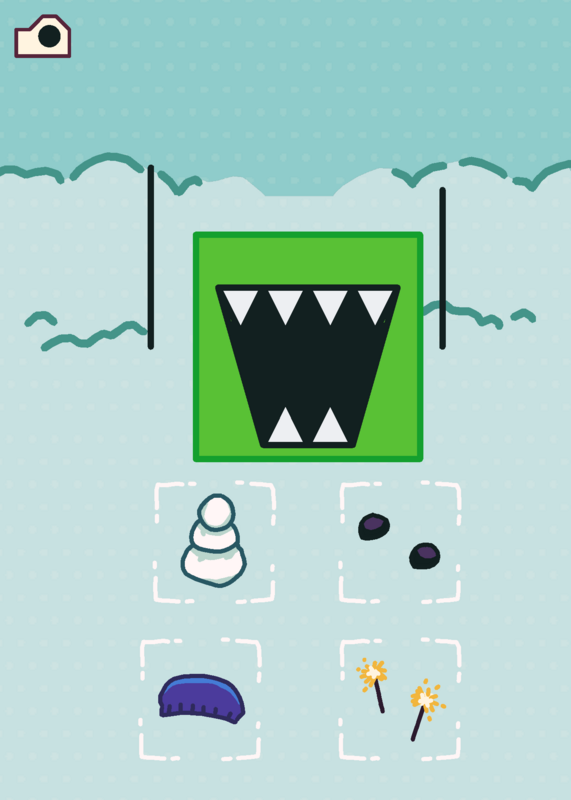Screen dimensions: 571x800
Task: Pick the two black coal stones
Action: point(400,542)
